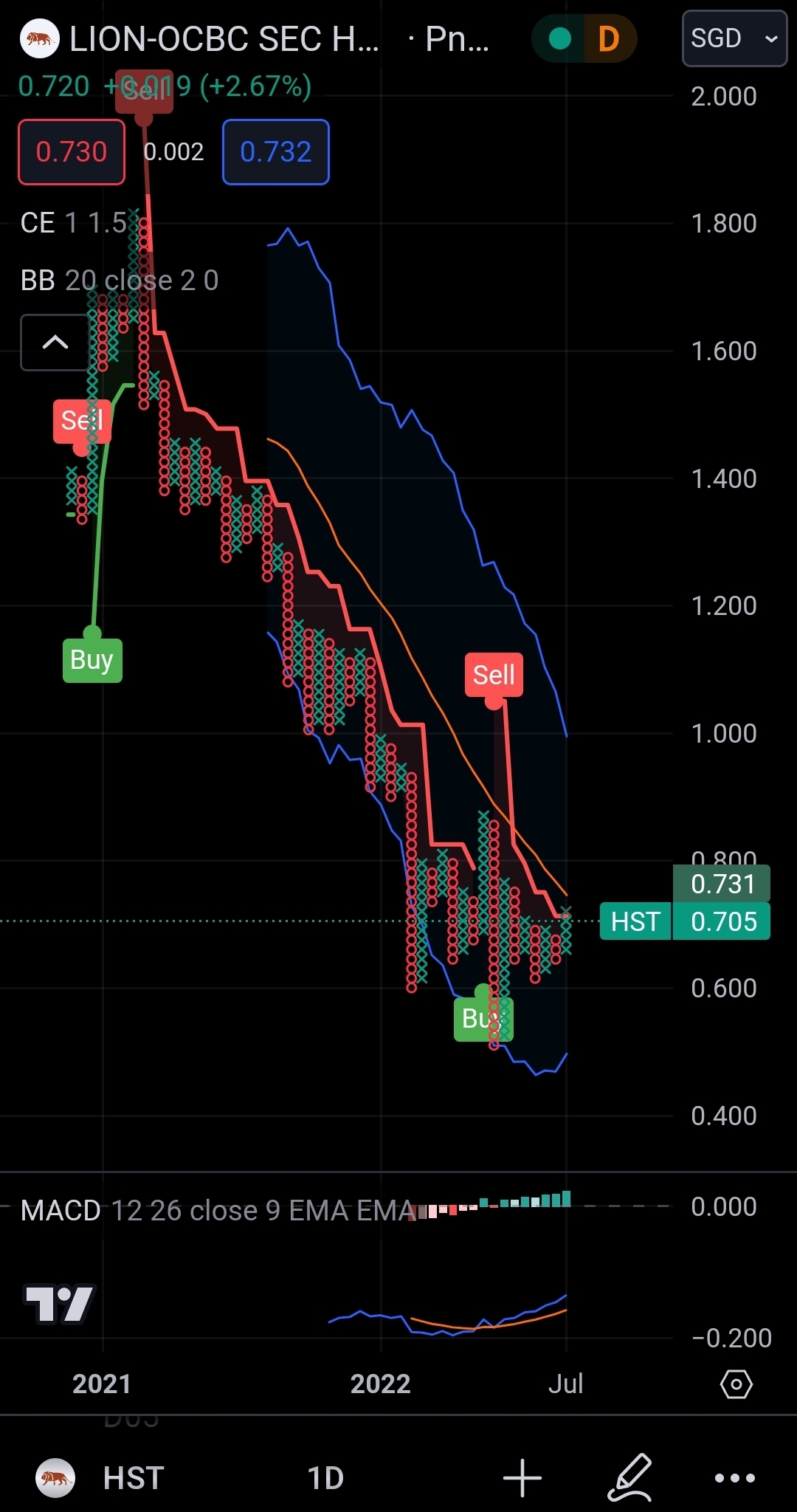Add an indicator with the plus button
The width and height of the screenshot is (797, 1512).
click(522, 1478)
